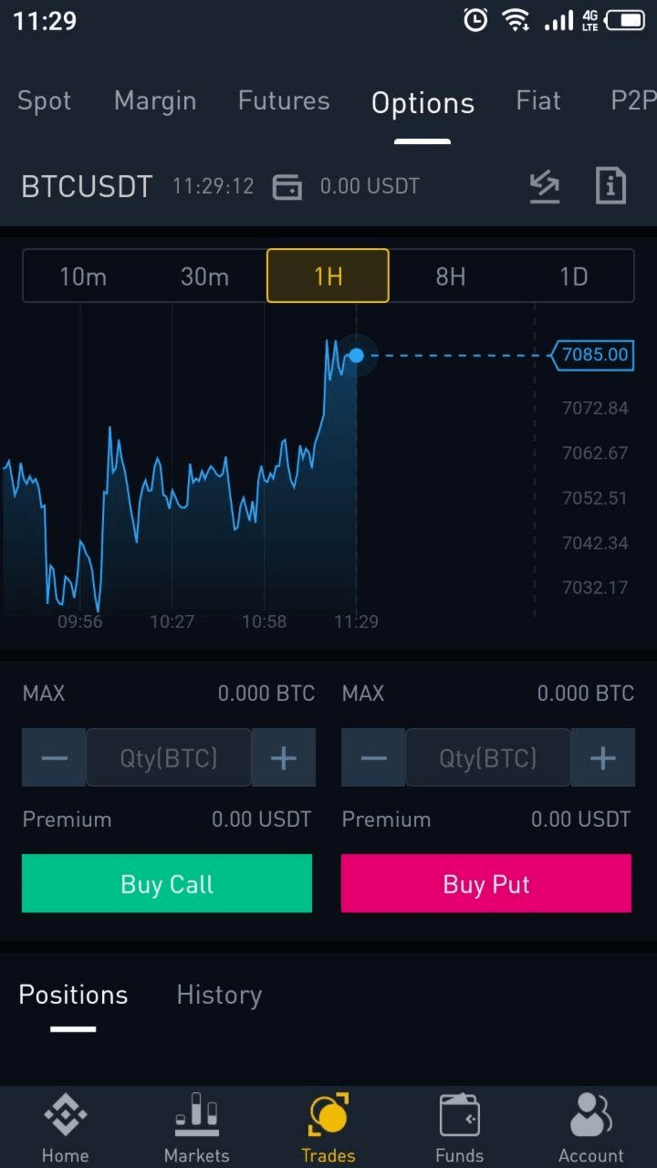
Task: Switch to the Margin tab
Action: (x=155, y=101)
